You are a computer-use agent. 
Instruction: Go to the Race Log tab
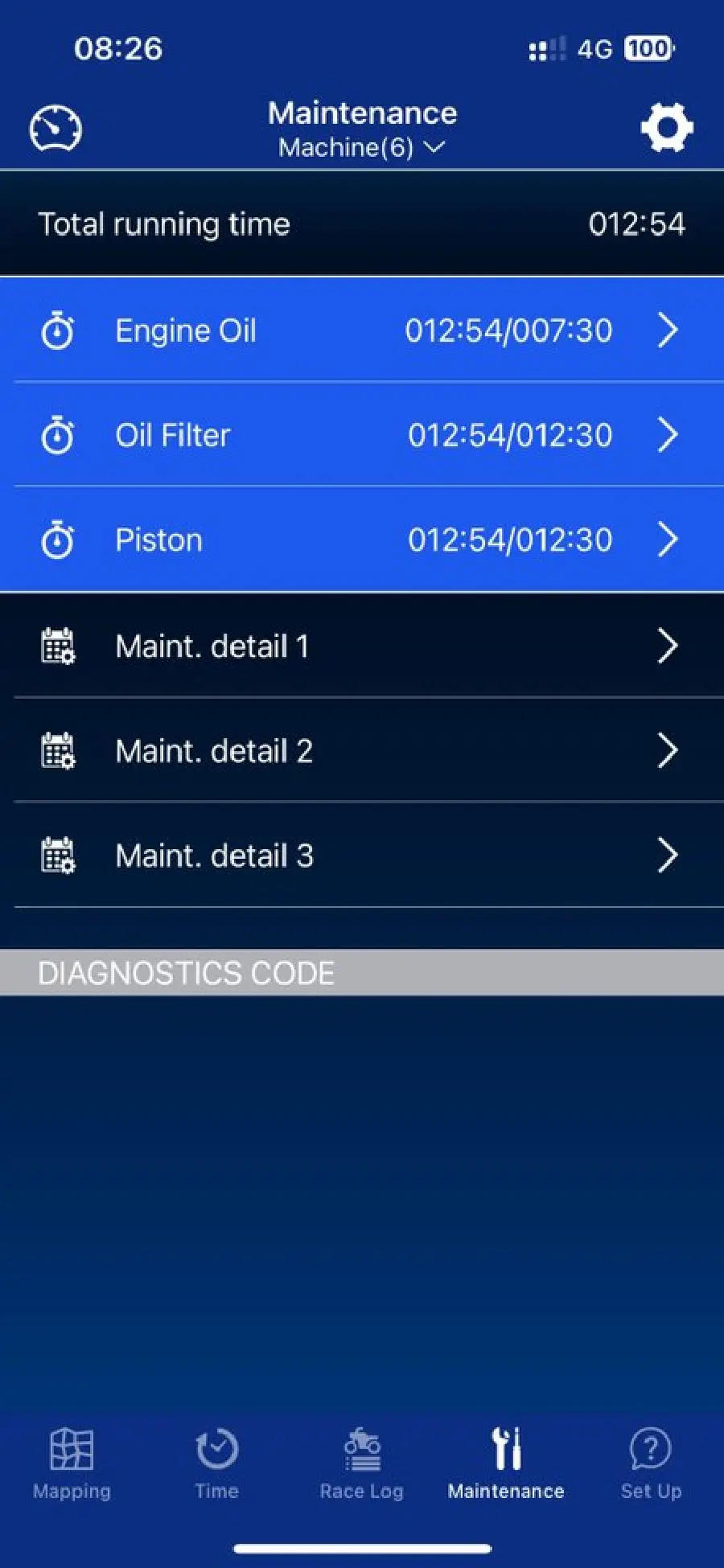coord(362,1463)
